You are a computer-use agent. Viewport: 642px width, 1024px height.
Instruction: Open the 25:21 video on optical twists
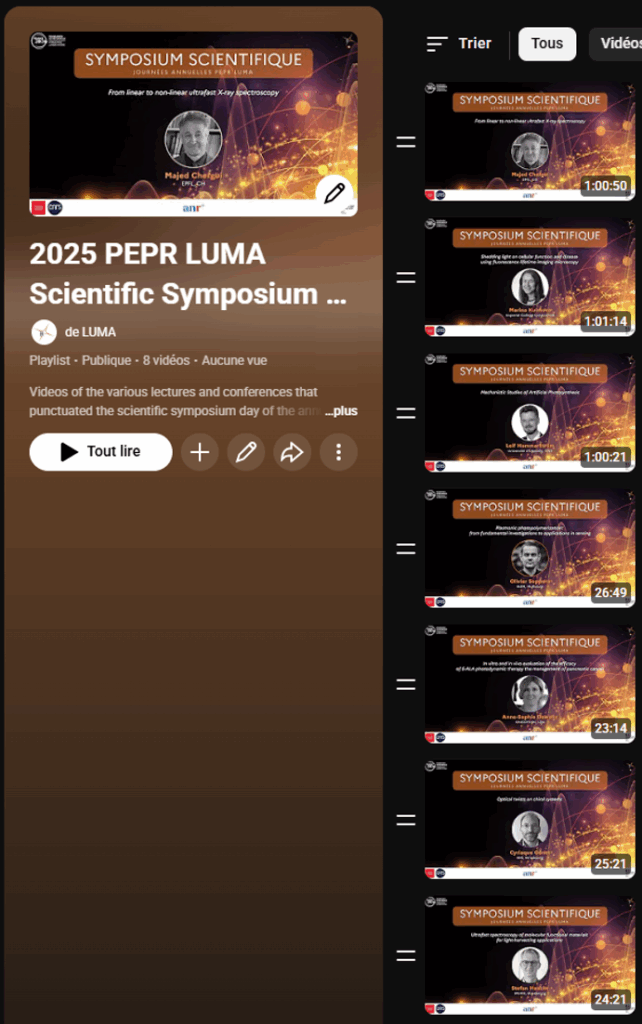tap(529, 819)
